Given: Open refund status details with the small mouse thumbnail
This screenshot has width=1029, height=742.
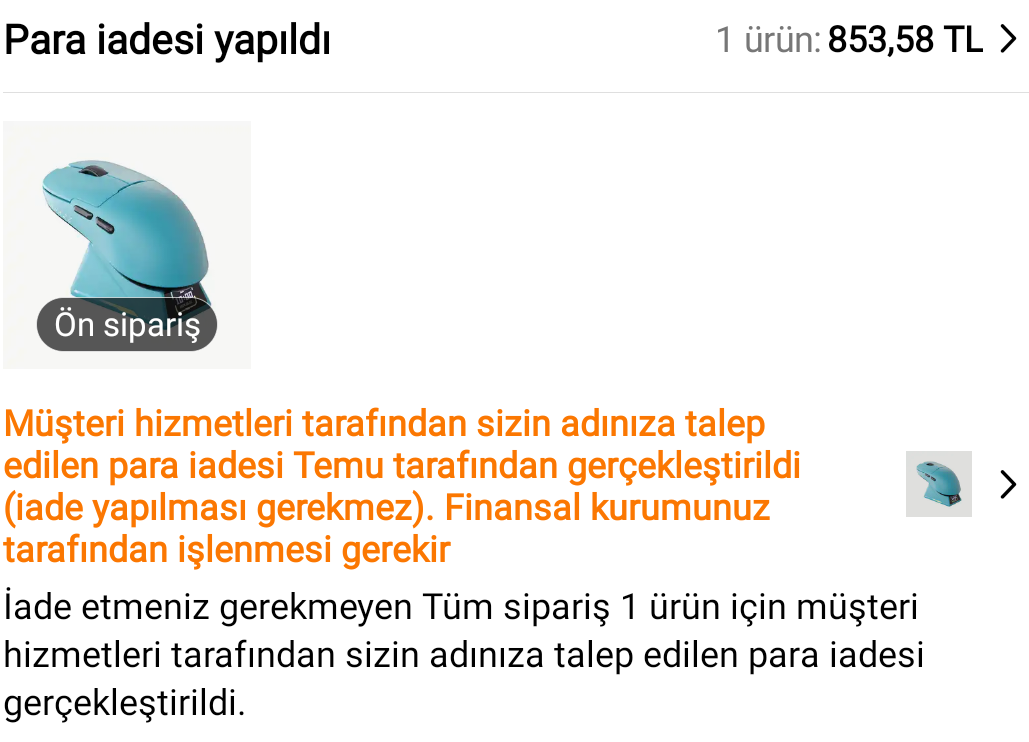Looking at the screenshot, I should (938, 484).
